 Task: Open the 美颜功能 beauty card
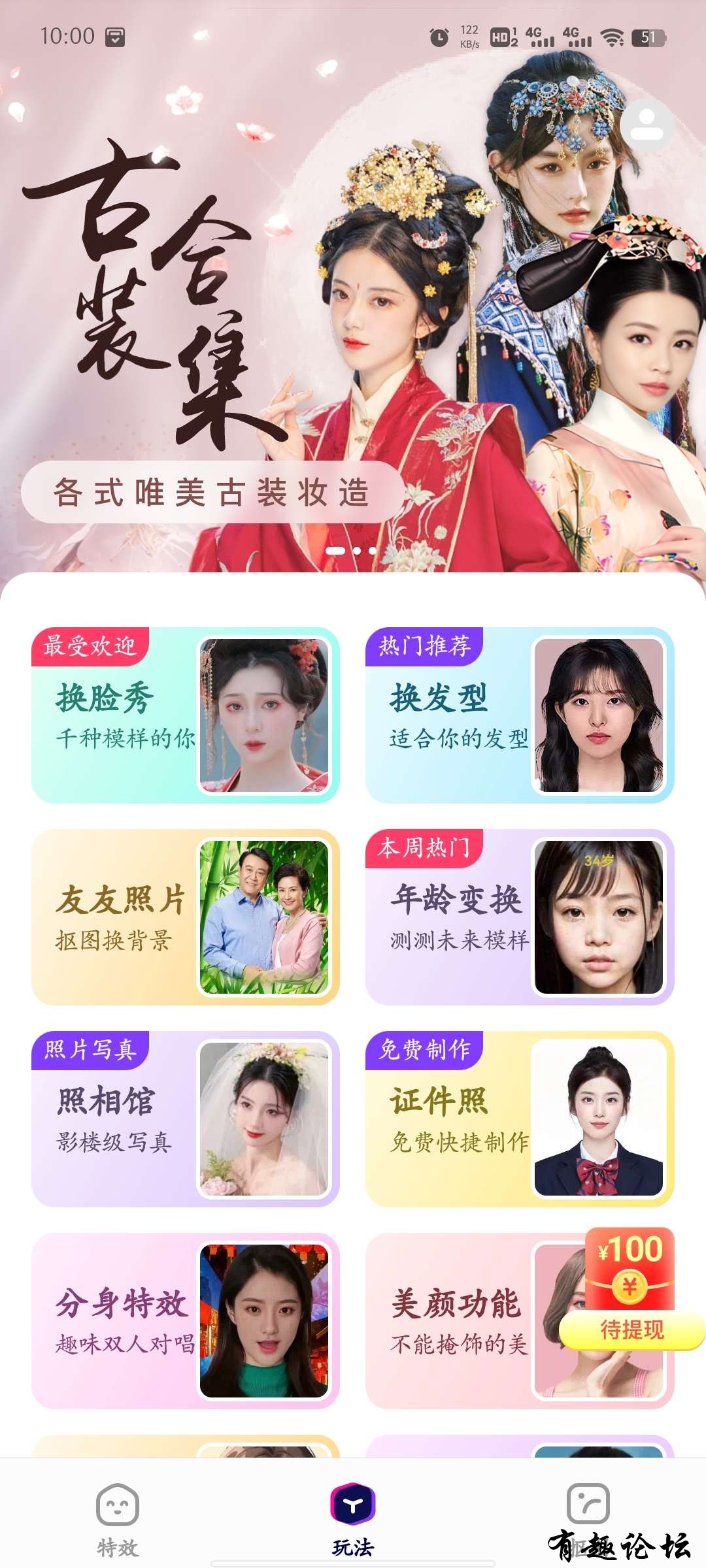point(458,1321)
